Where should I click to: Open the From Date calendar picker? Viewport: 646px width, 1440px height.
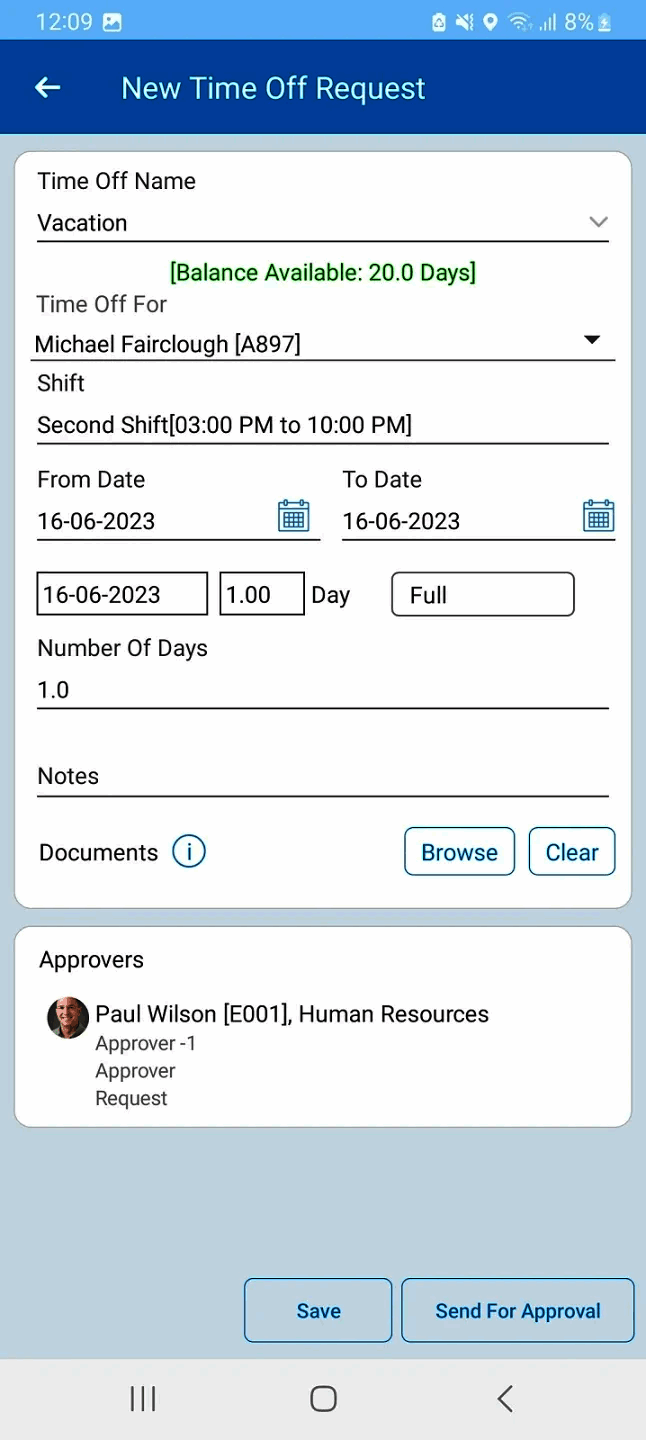[293, 517]
